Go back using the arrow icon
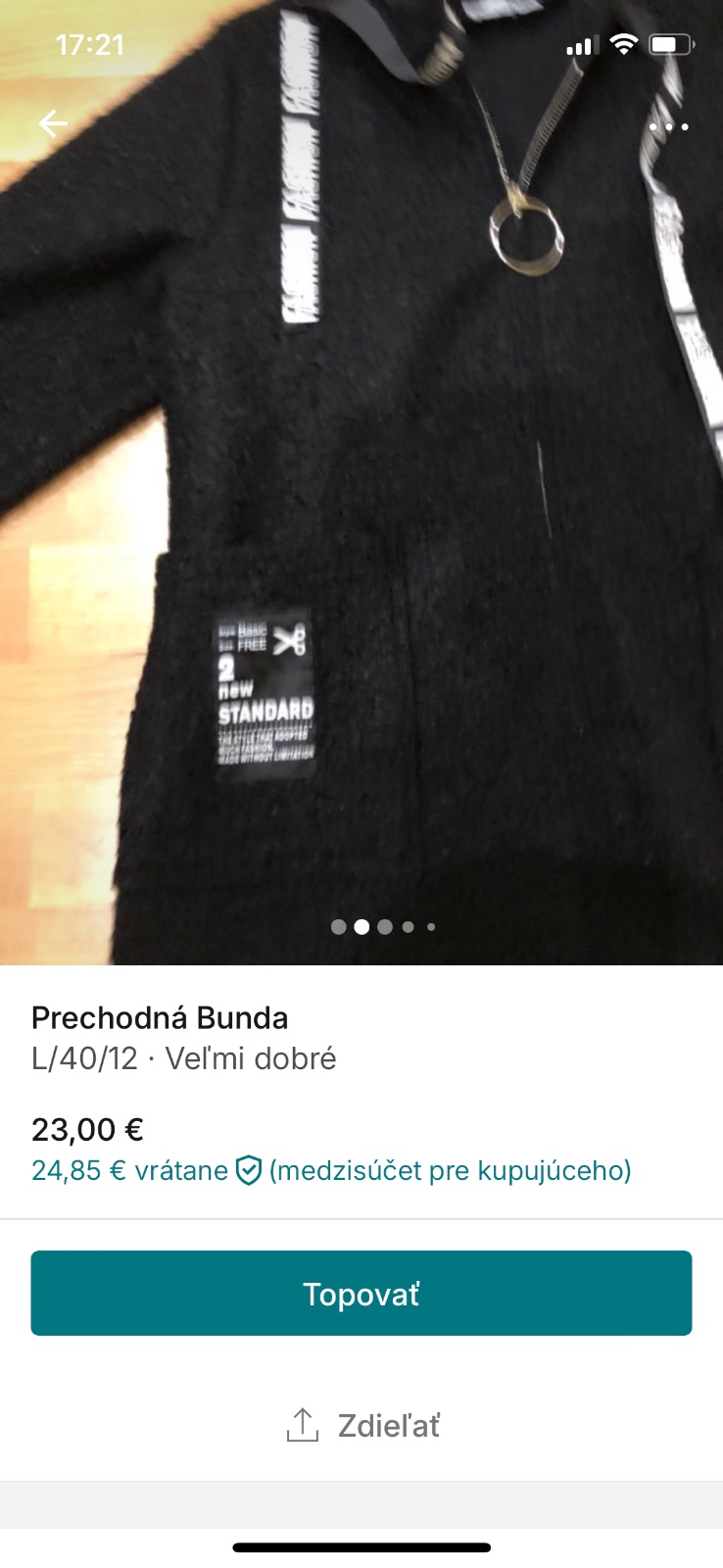Screen dimensions: 723x1568 point(53,123)
